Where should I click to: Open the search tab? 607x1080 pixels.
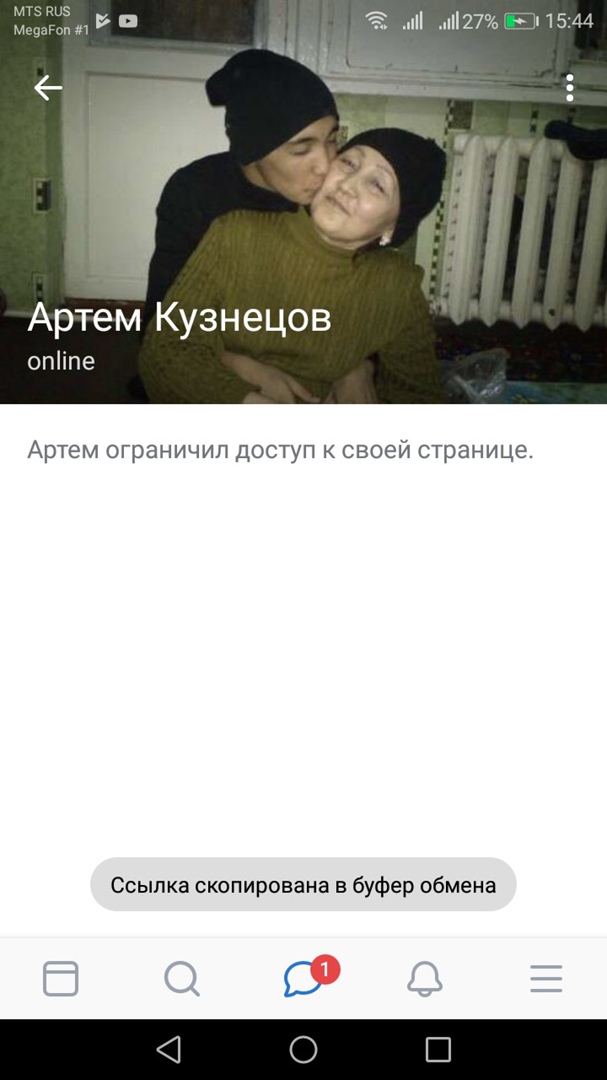(x=182, y=978)
